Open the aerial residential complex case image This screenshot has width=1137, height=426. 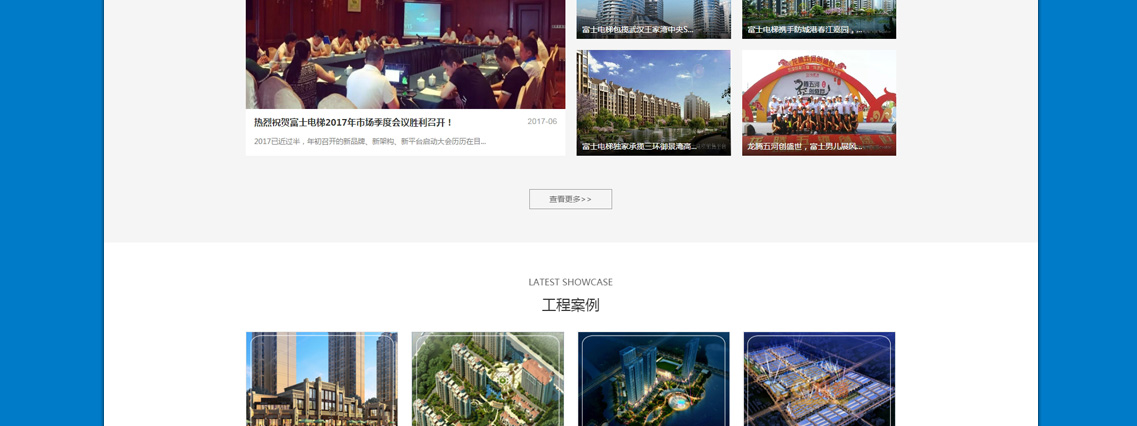[x=487, y=380]
